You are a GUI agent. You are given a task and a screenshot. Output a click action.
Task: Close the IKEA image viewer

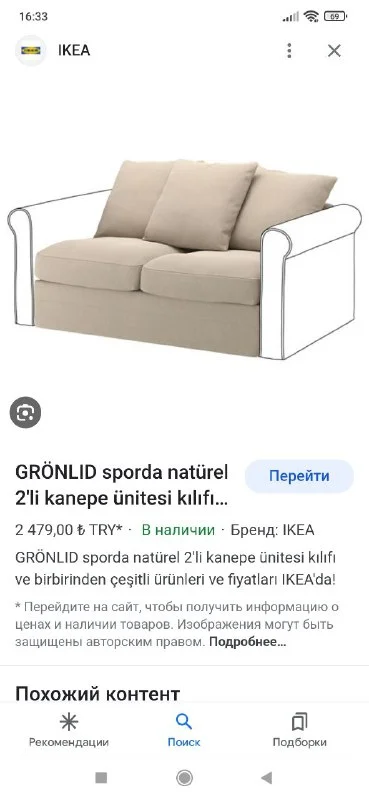coord(334,51)
